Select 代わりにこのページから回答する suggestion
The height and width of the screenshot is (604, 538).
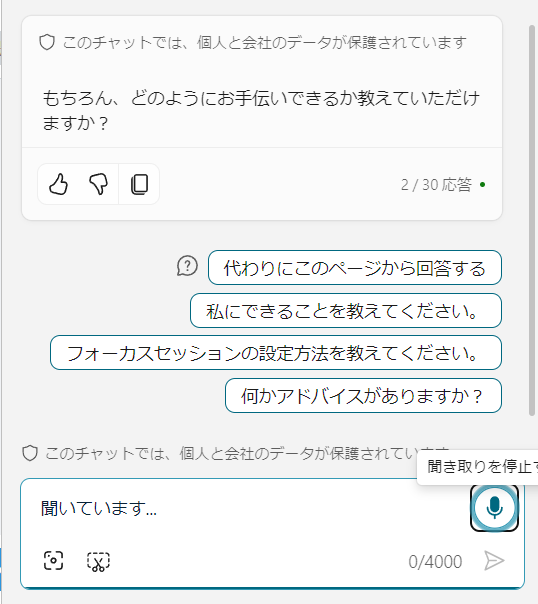click(x=355, y=268)
